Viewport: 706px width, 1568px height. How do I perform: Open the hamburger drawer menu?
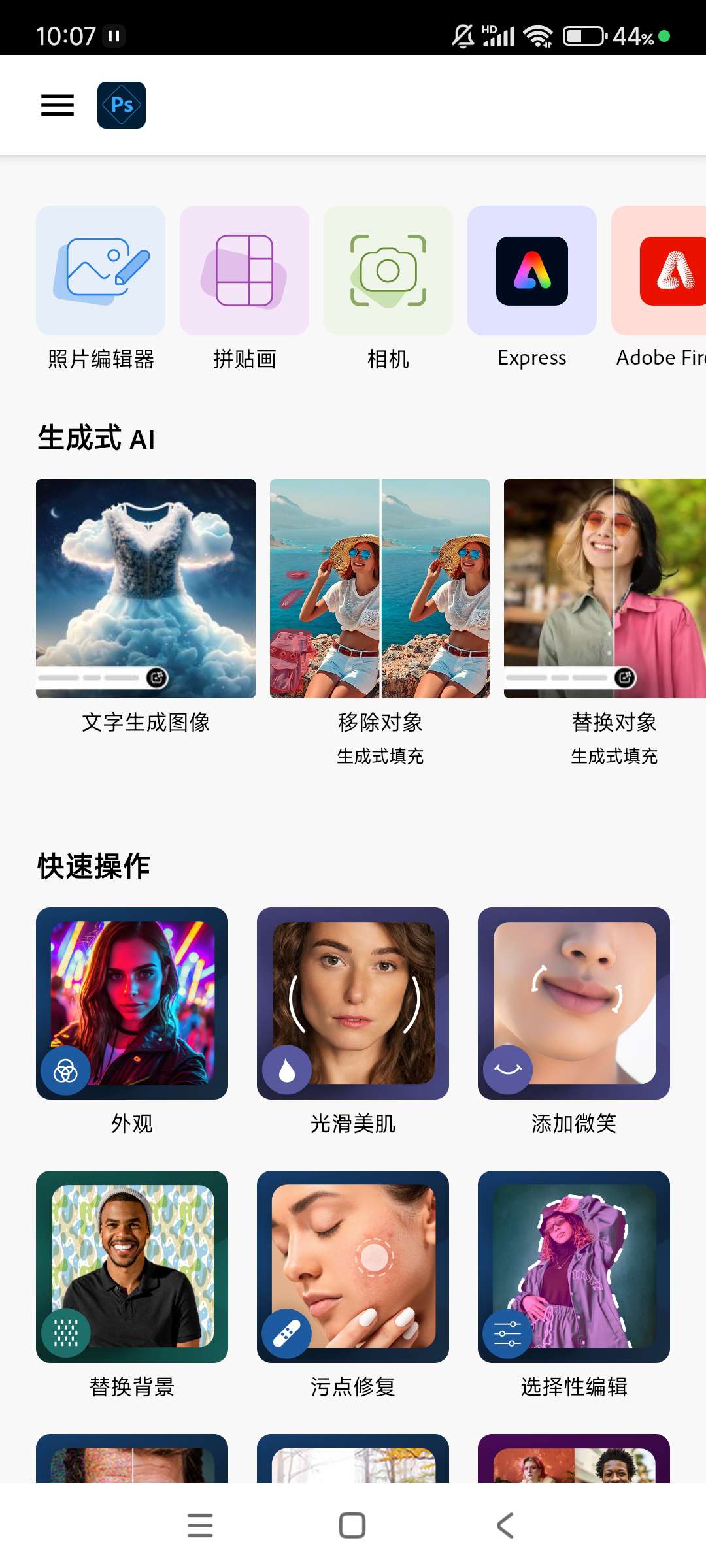point(58,105)
